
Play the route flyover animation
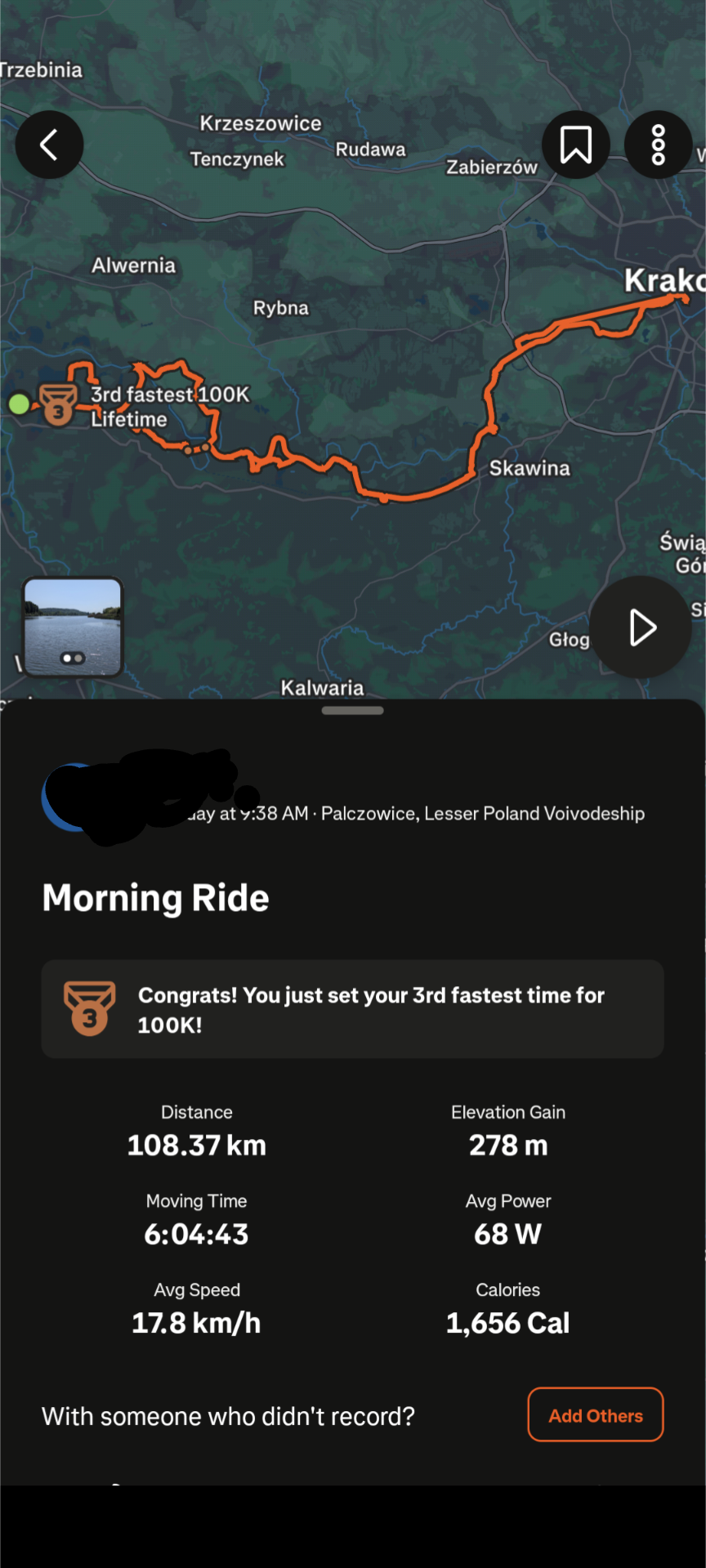[x=641, y=627]
